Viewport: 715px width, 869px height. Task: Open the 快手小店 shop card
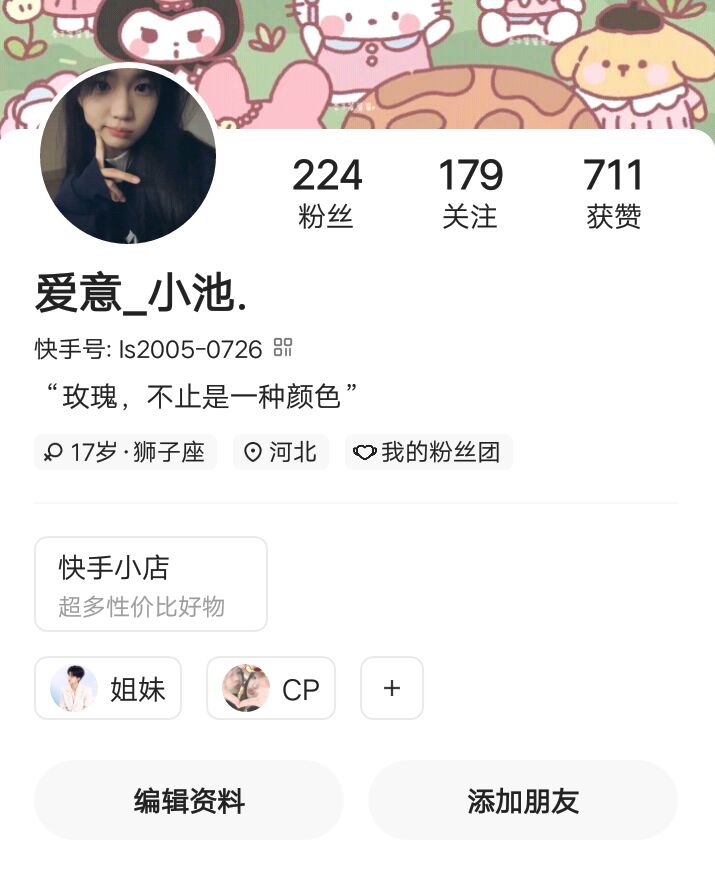(x=151, y=584)
